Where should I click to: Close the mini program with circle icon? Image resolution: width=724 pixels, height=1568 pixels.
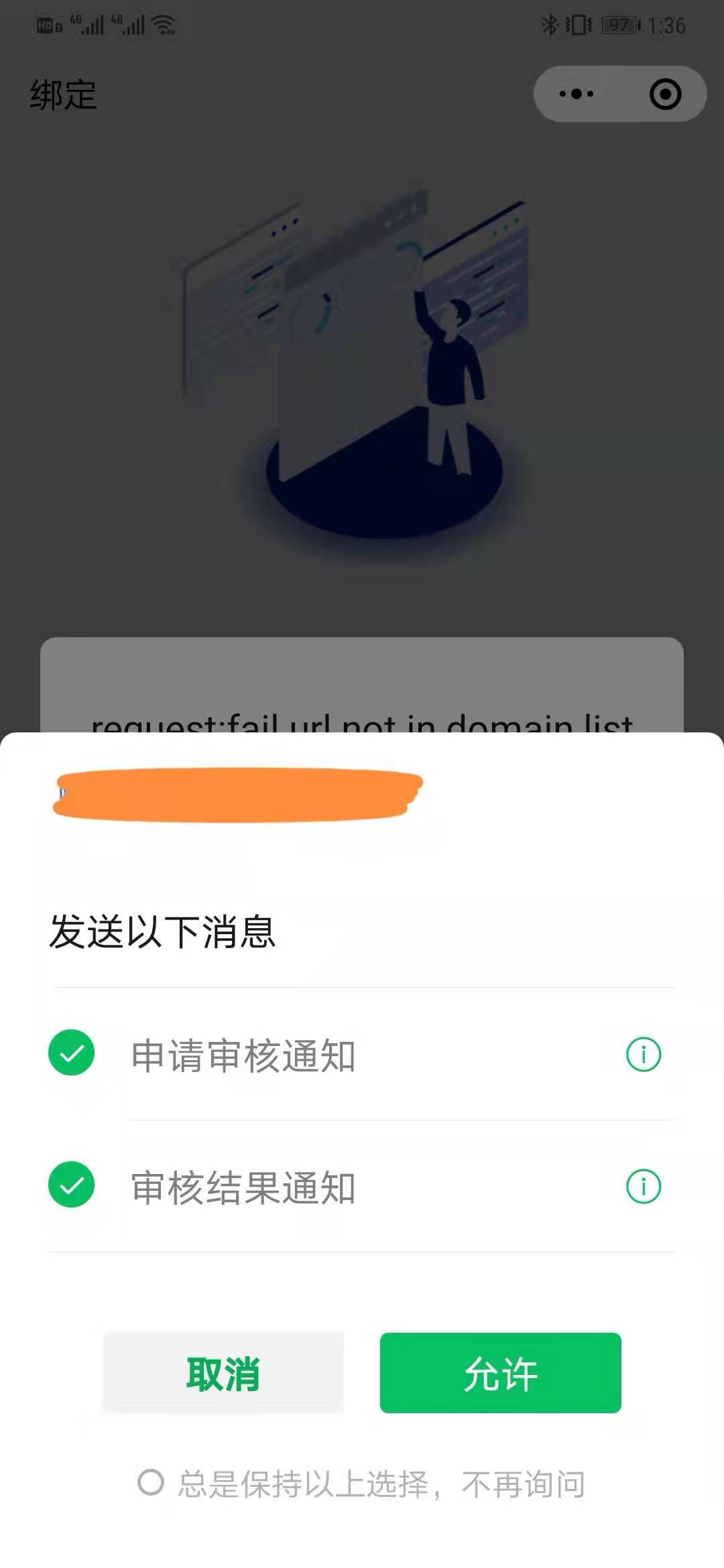coord(665,94)
